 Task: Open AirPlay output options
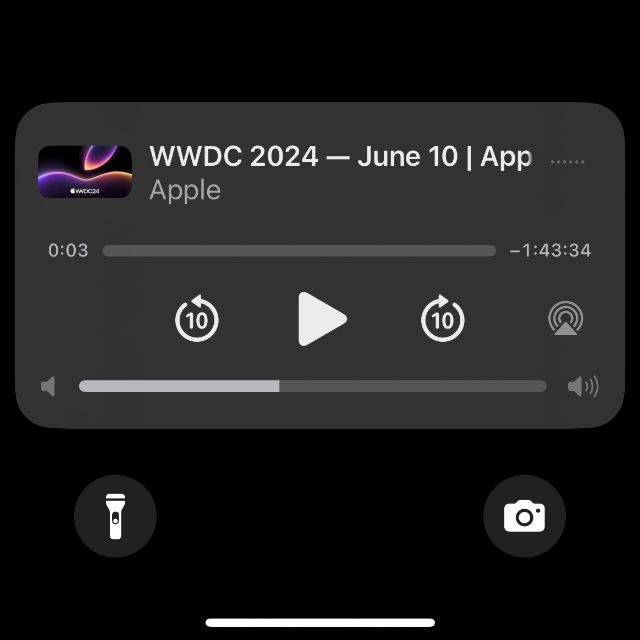pyautogui.click(x=566, y=319)
